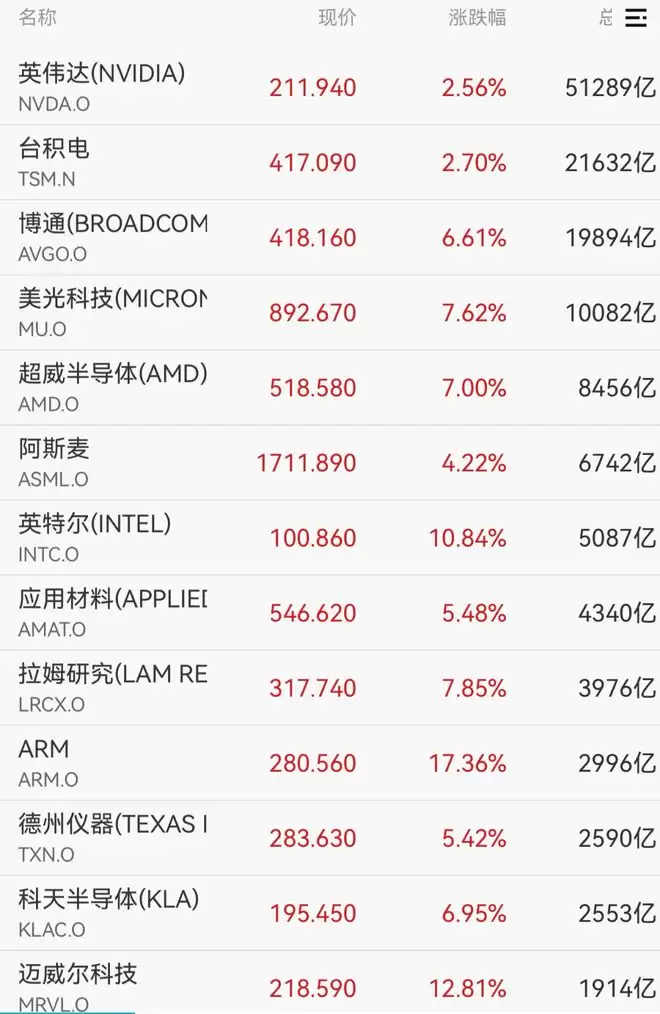Open the column settings list icon
Screen dimensions: 660x1014
point(636,17)
